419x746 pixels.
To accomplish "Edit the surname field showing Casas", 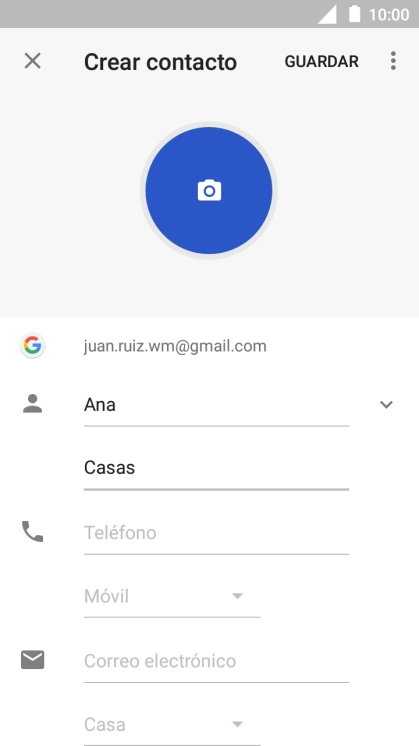I will 216,469.
